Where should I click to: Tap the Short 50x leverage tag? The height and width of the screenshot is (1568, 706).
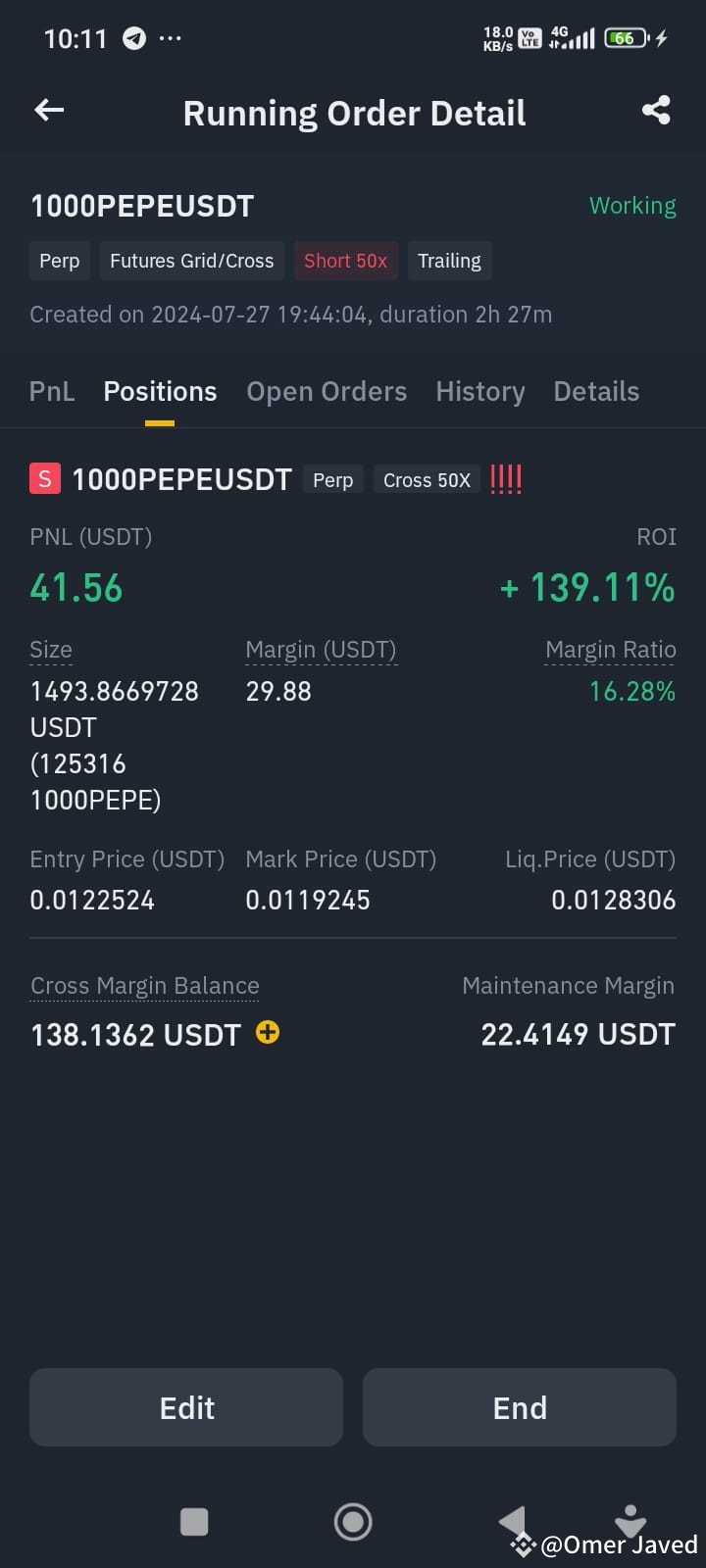point(345,261)
